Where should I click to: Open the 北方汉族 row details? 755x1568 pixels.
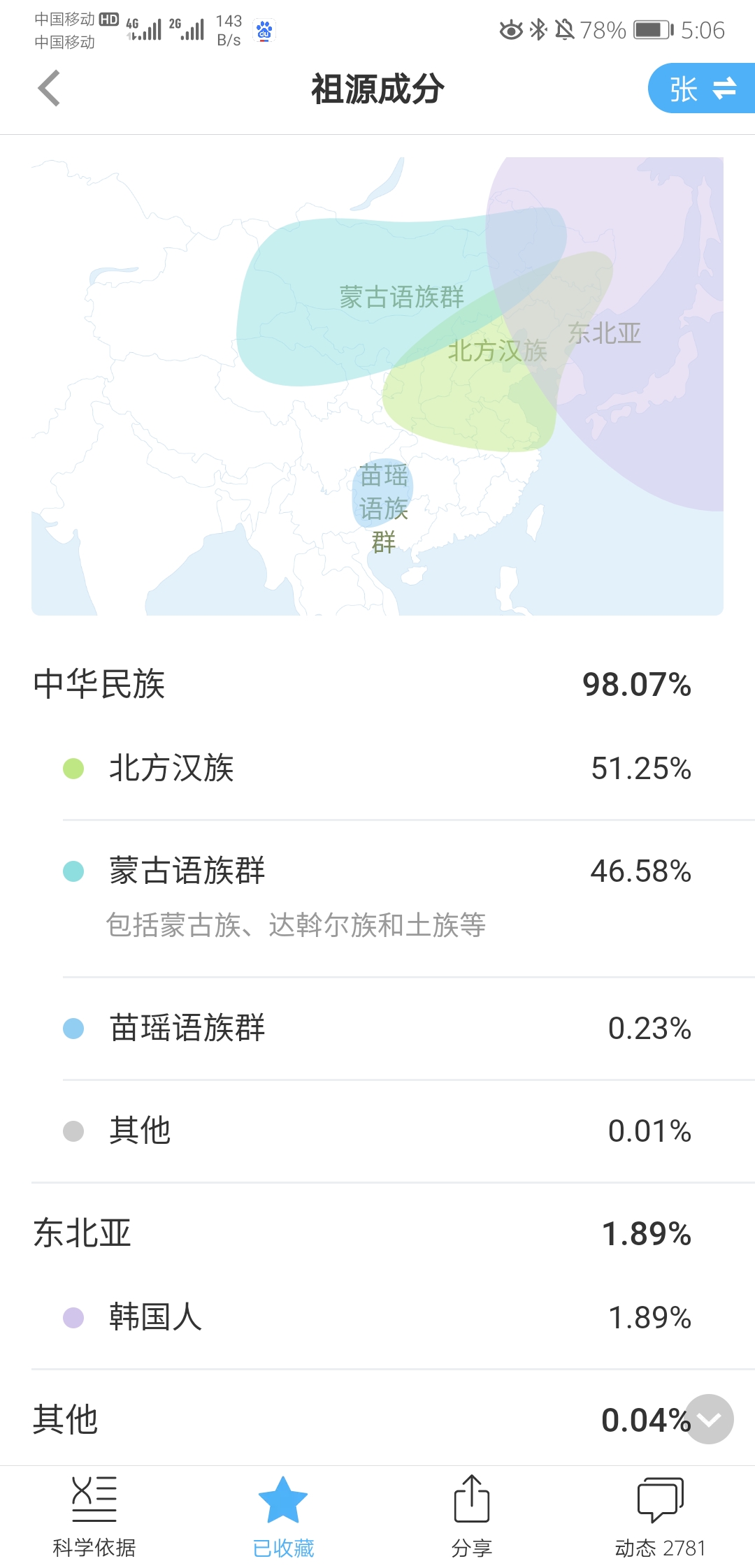(377, 769)
